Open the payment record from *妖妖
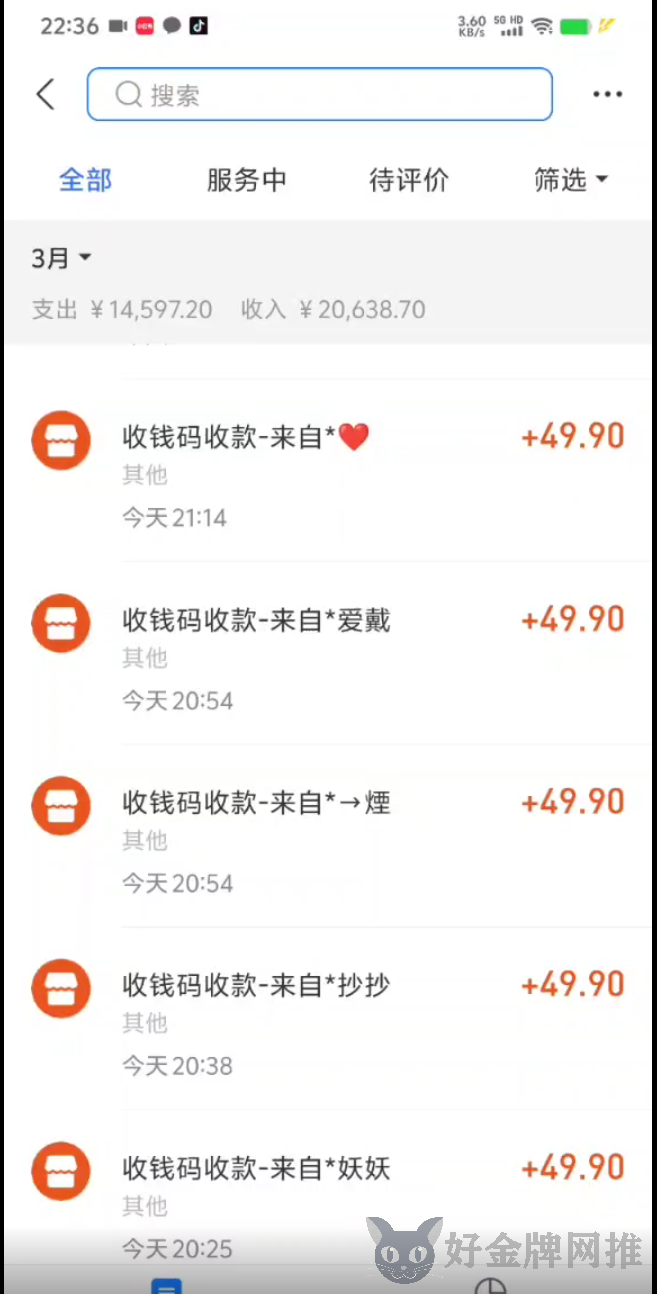Image resolution: width=657 pixels, height=1294 pixels. coord(328,1190)
